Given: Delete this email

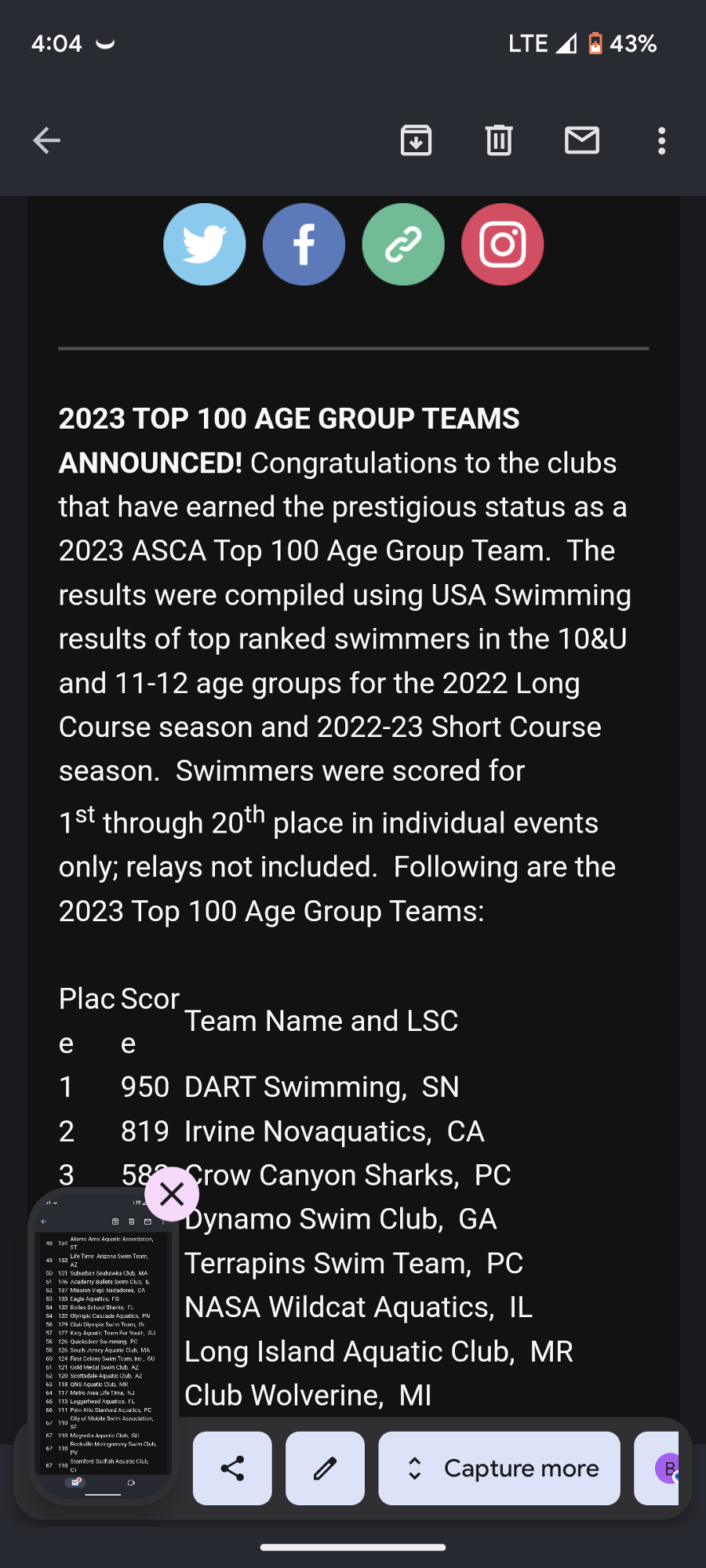Looking at the screenshot, I should point(499,141).
